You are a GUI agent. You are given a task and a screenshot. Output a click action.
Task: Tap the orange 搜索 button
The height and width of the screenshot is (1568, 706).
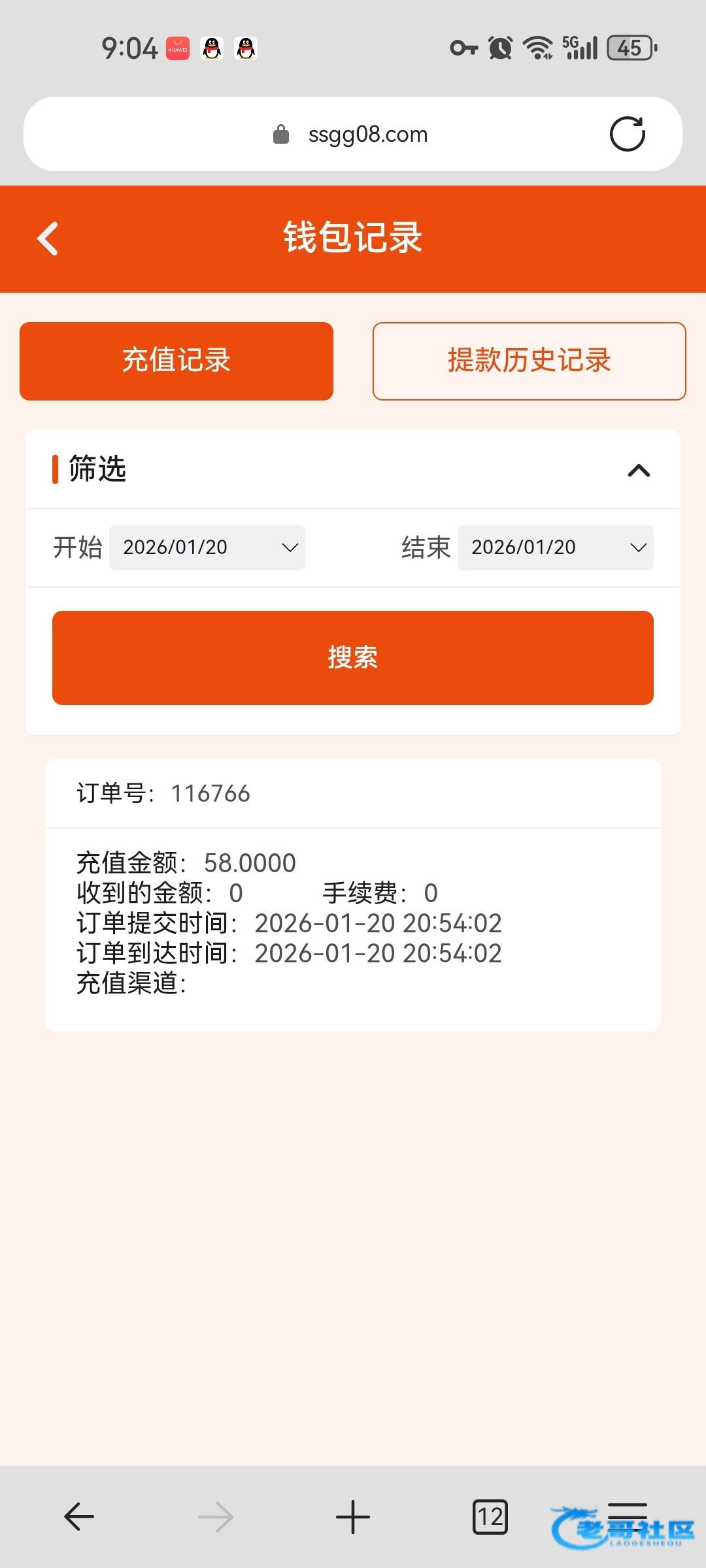pyautogui.click(x=353, y=657)
